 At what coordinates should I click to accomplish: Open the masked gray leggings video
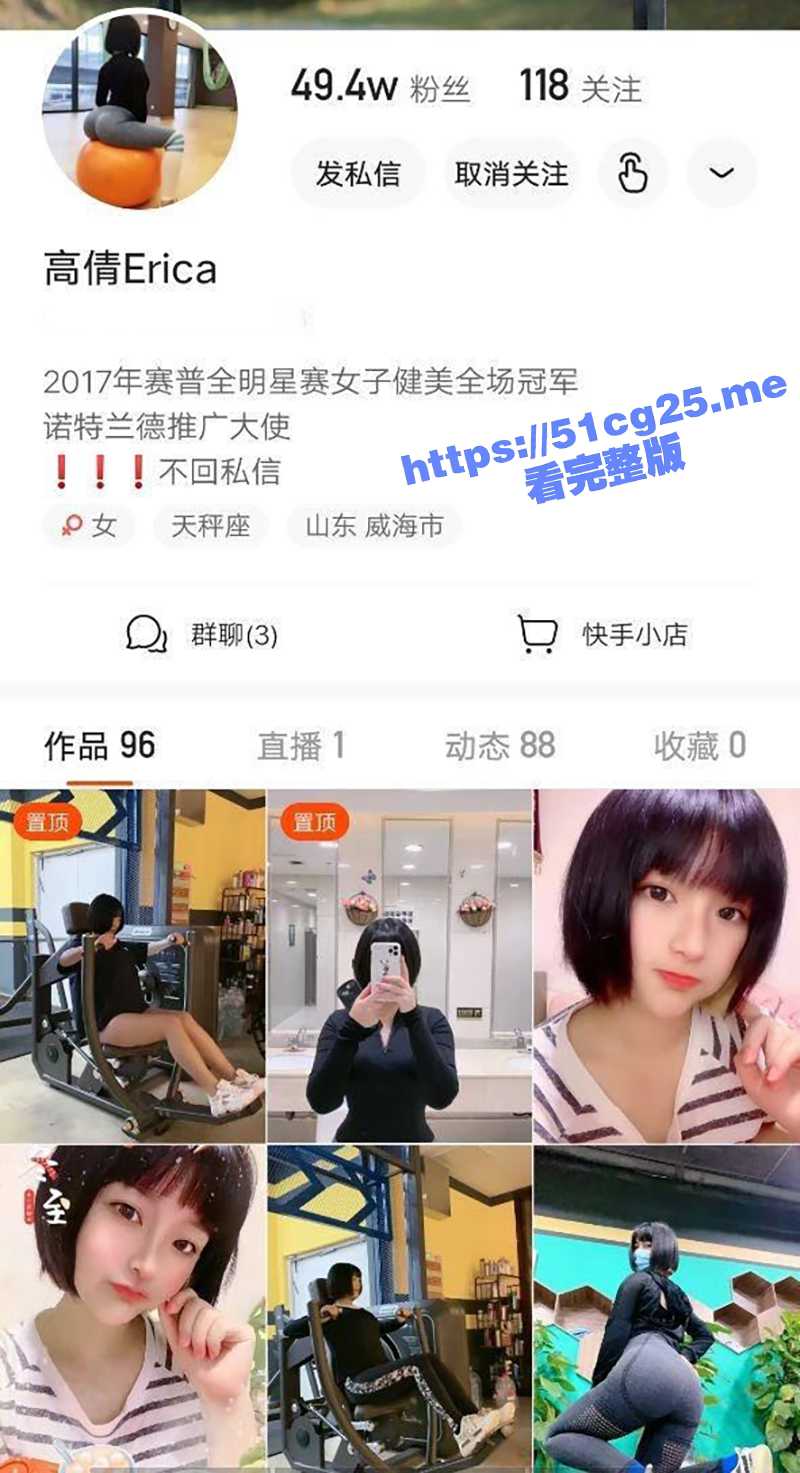(667, 1310)
